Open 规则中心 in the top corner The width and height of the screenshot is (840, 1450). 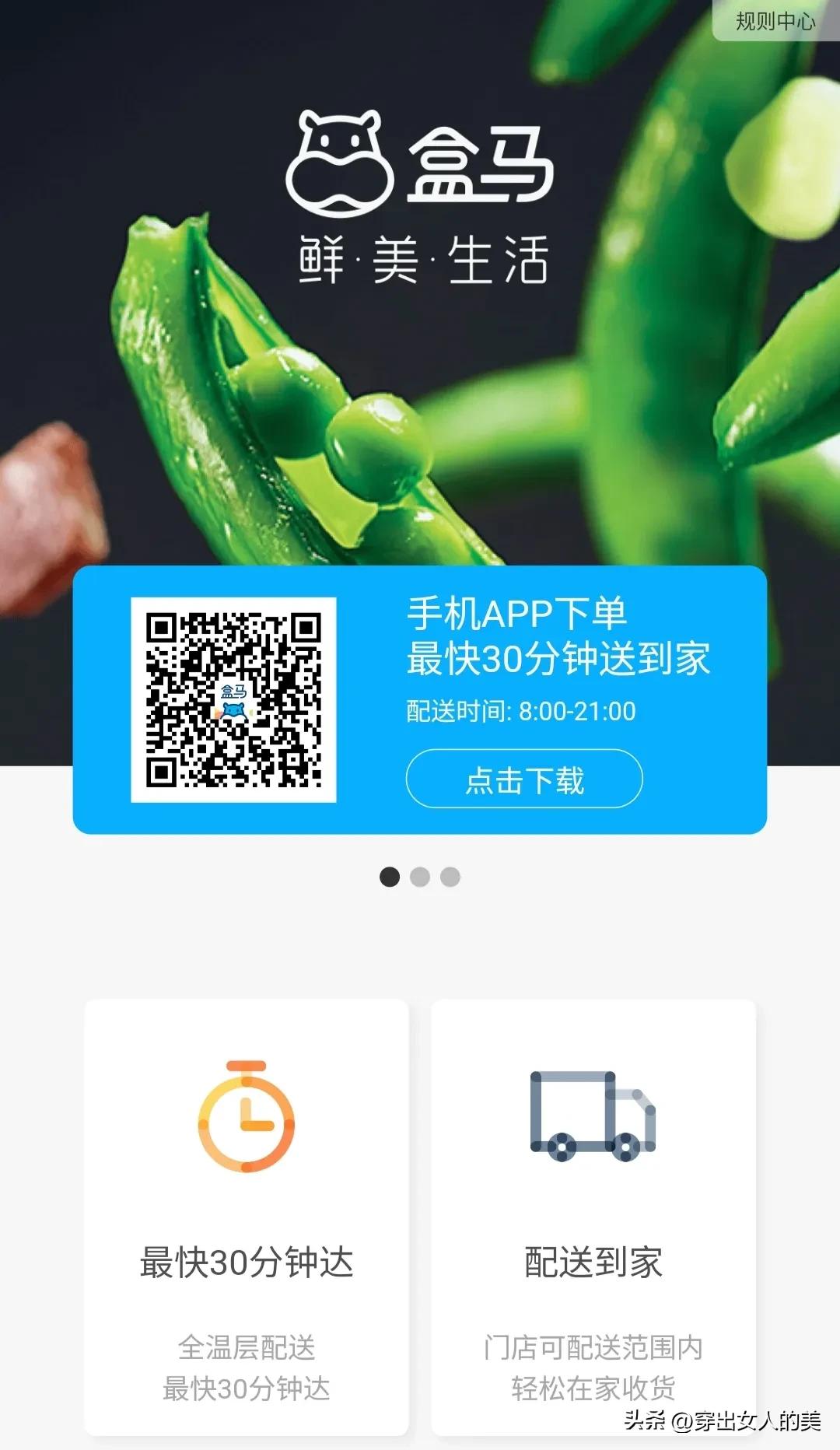[775, 22]
